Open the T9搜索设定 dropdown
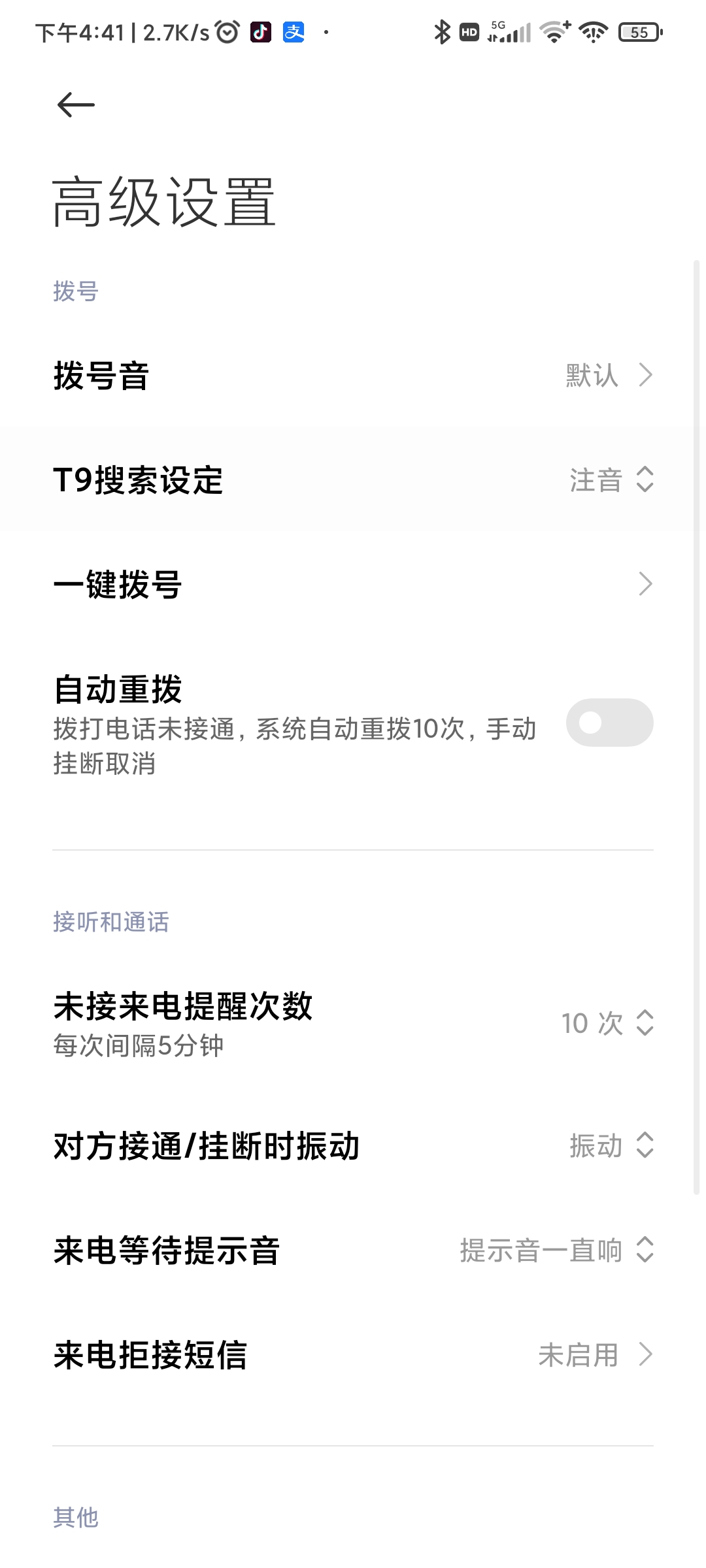The image size is (706, 1568). [x=353, y=480]
